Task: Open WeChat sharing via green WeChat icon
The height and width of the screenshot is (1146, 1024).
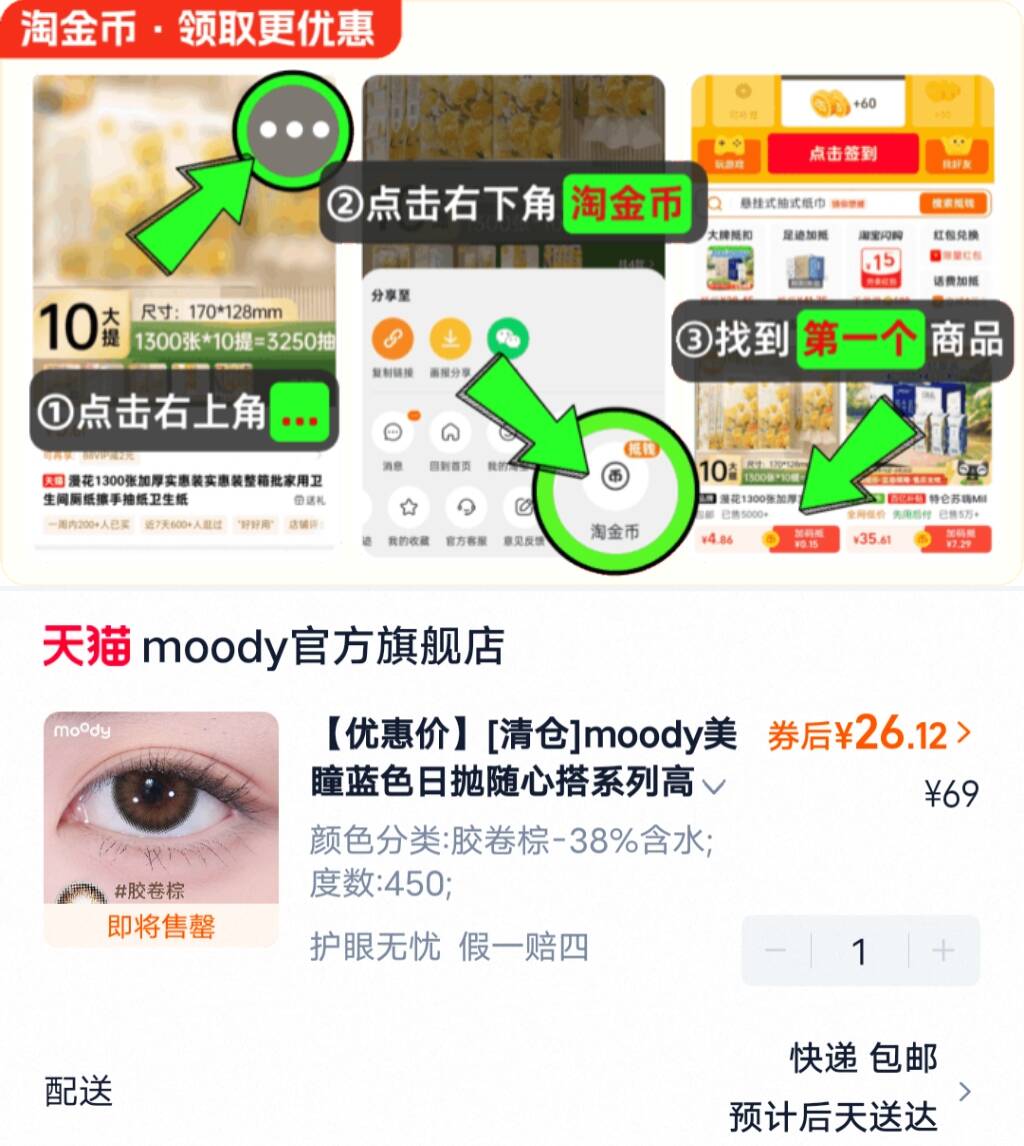Action: coord(508,337)
